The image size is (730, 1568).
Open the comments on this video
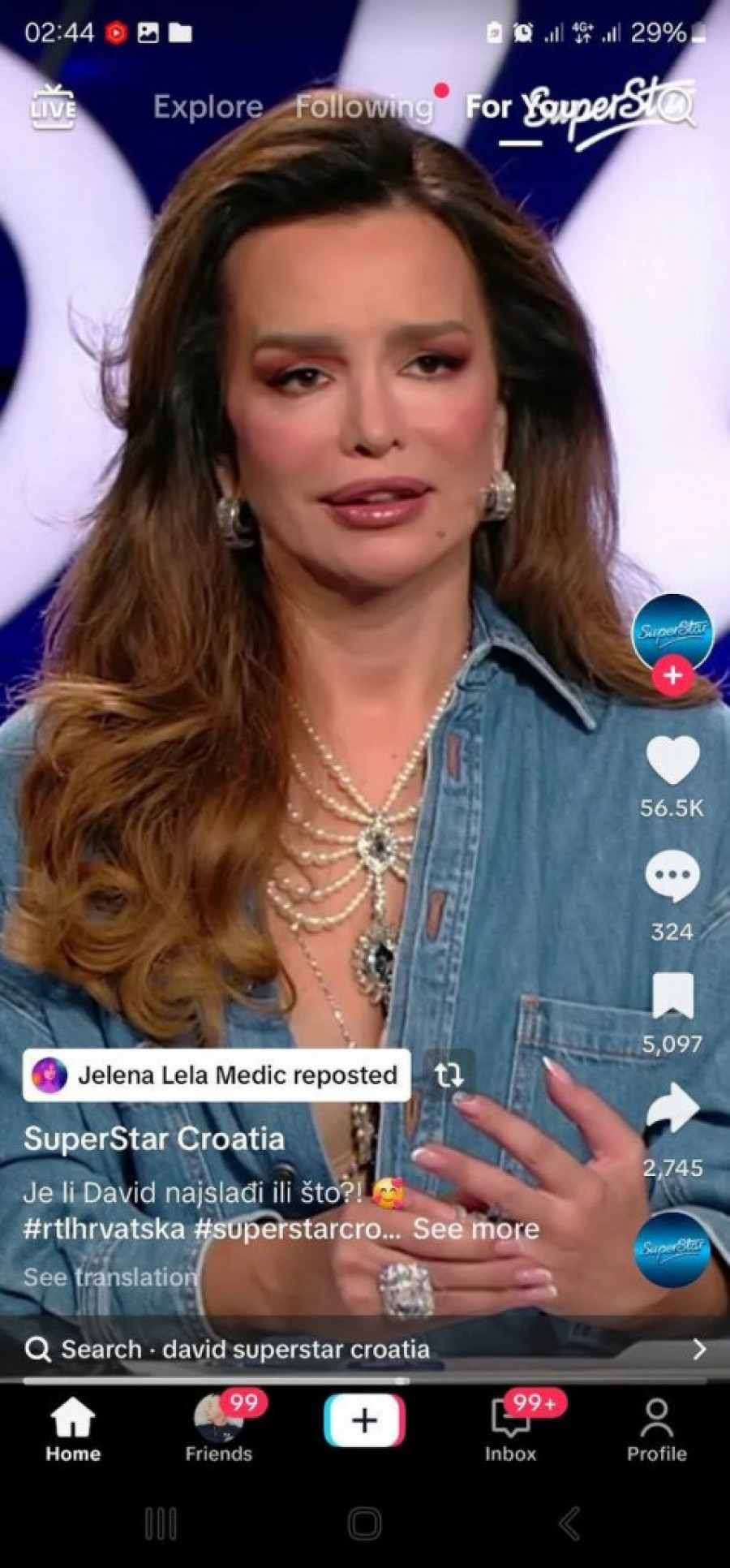pos(672,877)
